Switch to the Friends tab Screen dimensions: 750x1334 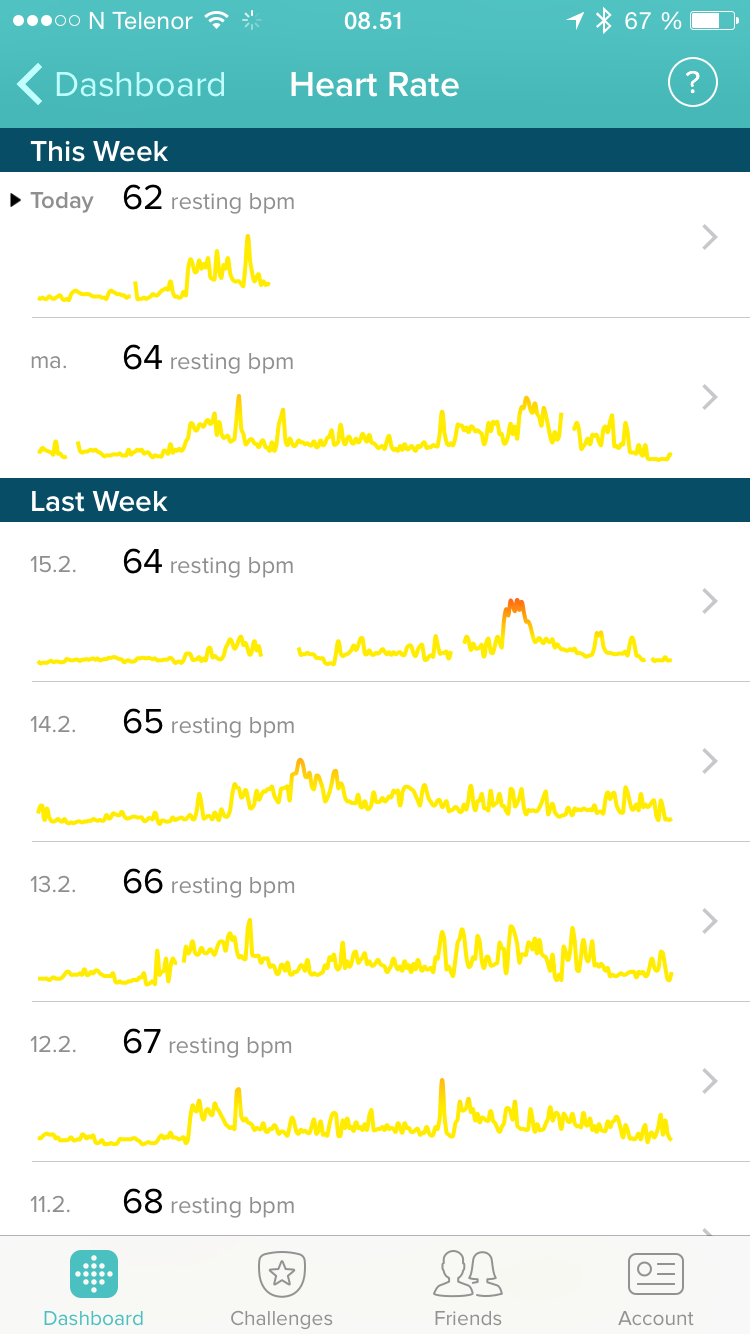[468, 1288]
